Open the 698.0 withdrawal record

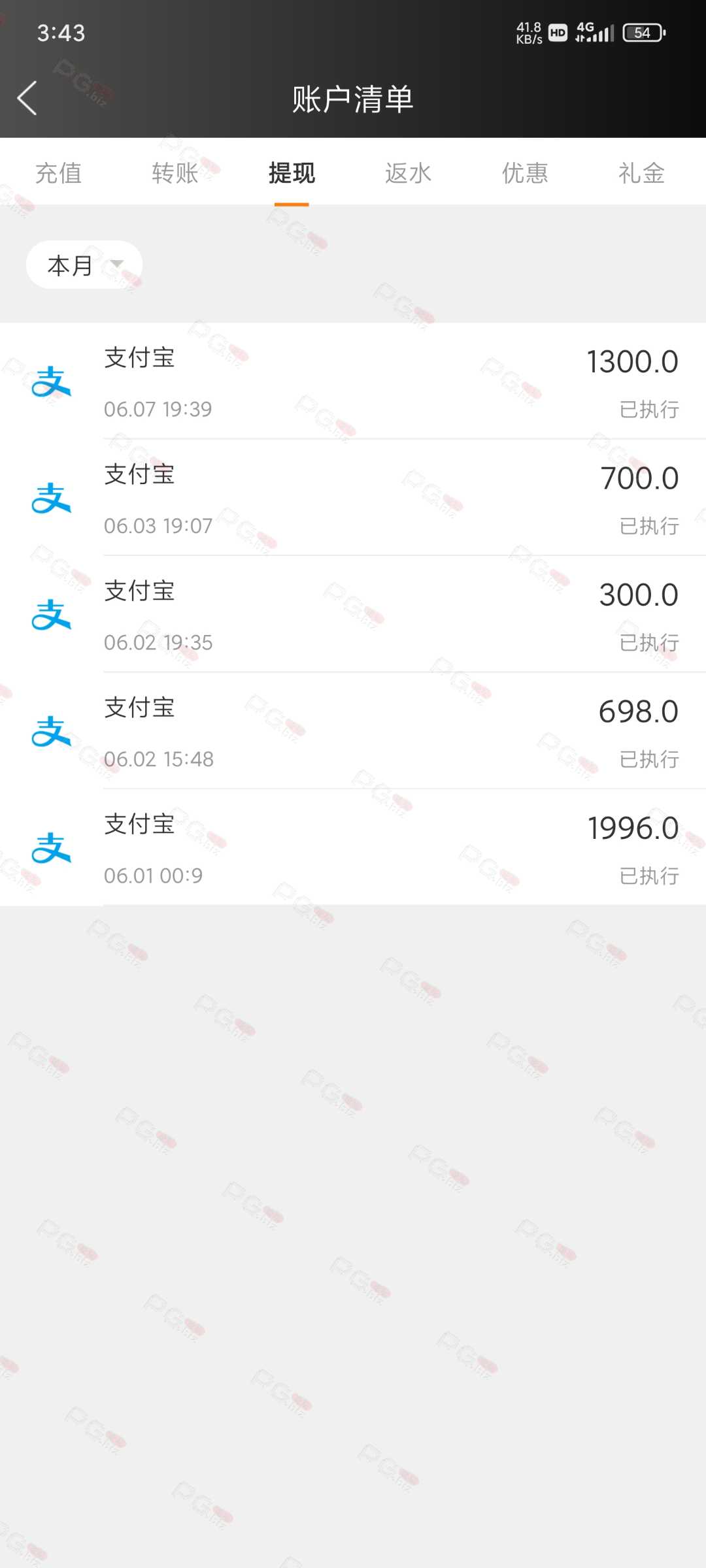tap(353, 730)
